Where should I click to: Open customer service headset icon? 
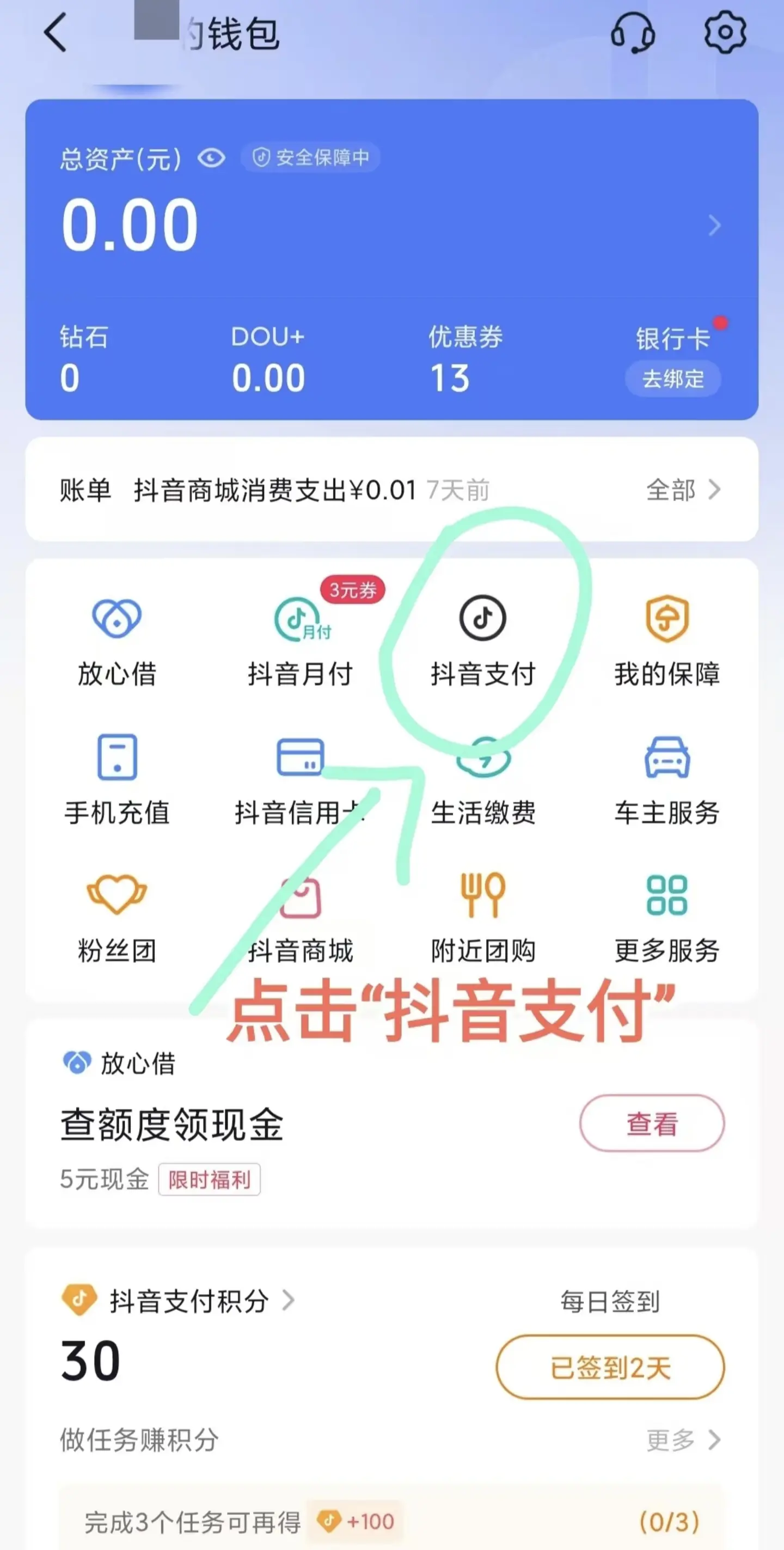(633, 33)
